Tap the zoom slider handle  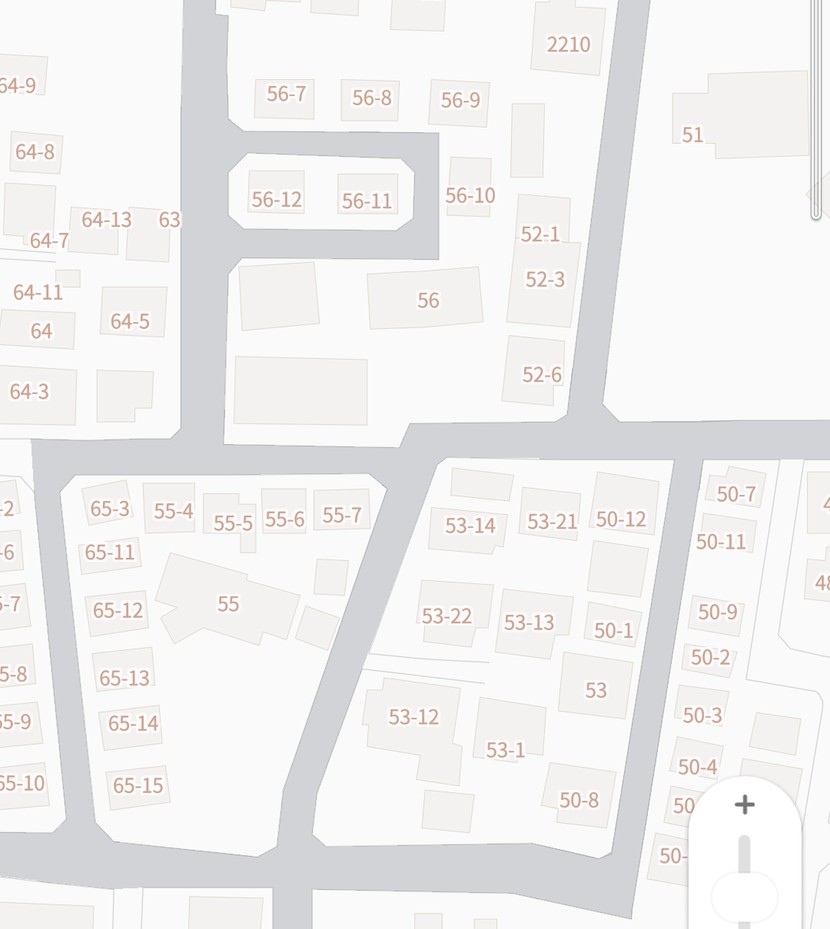(x=744, y=896)
